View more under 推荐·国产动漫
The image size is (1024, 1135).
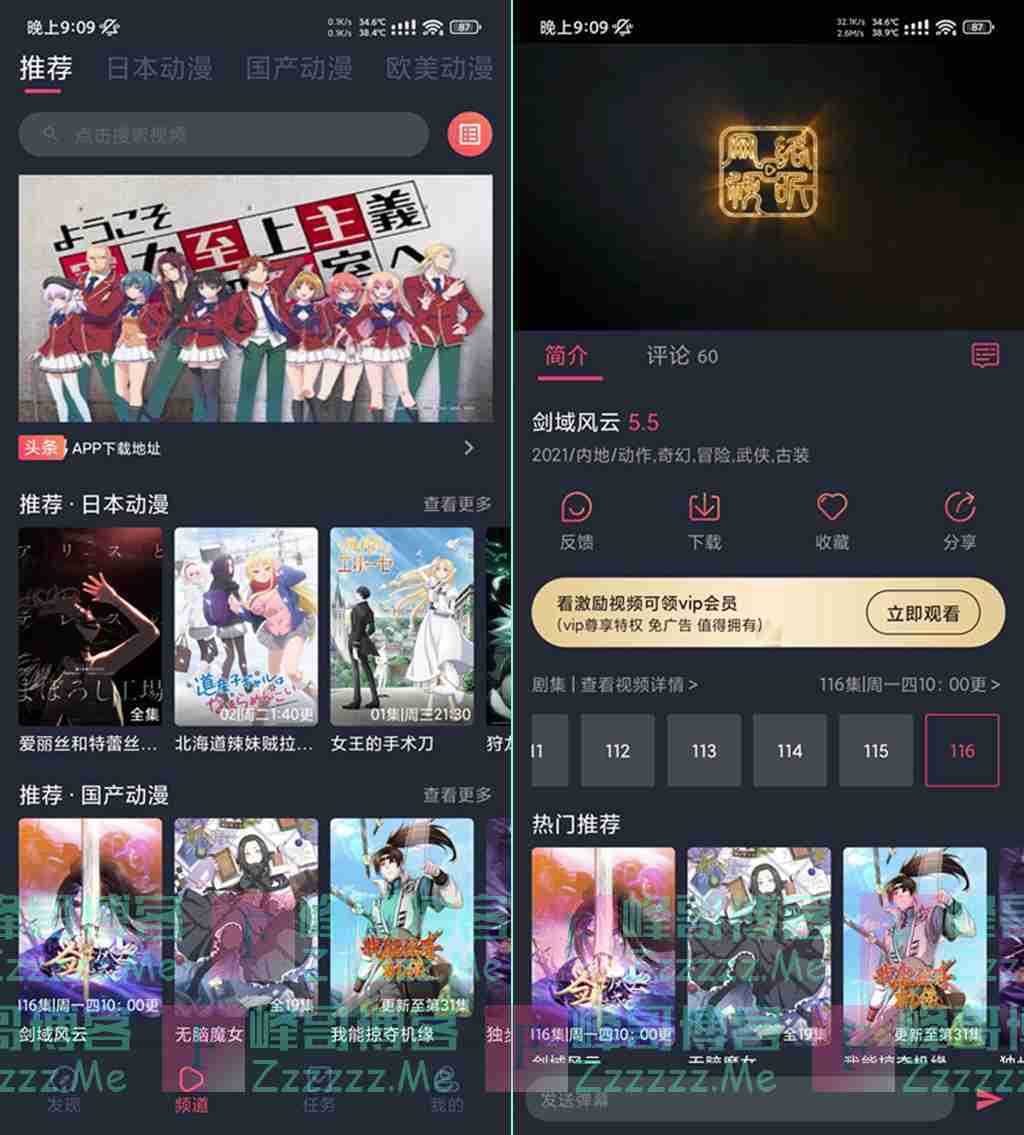tap(457, 795)
